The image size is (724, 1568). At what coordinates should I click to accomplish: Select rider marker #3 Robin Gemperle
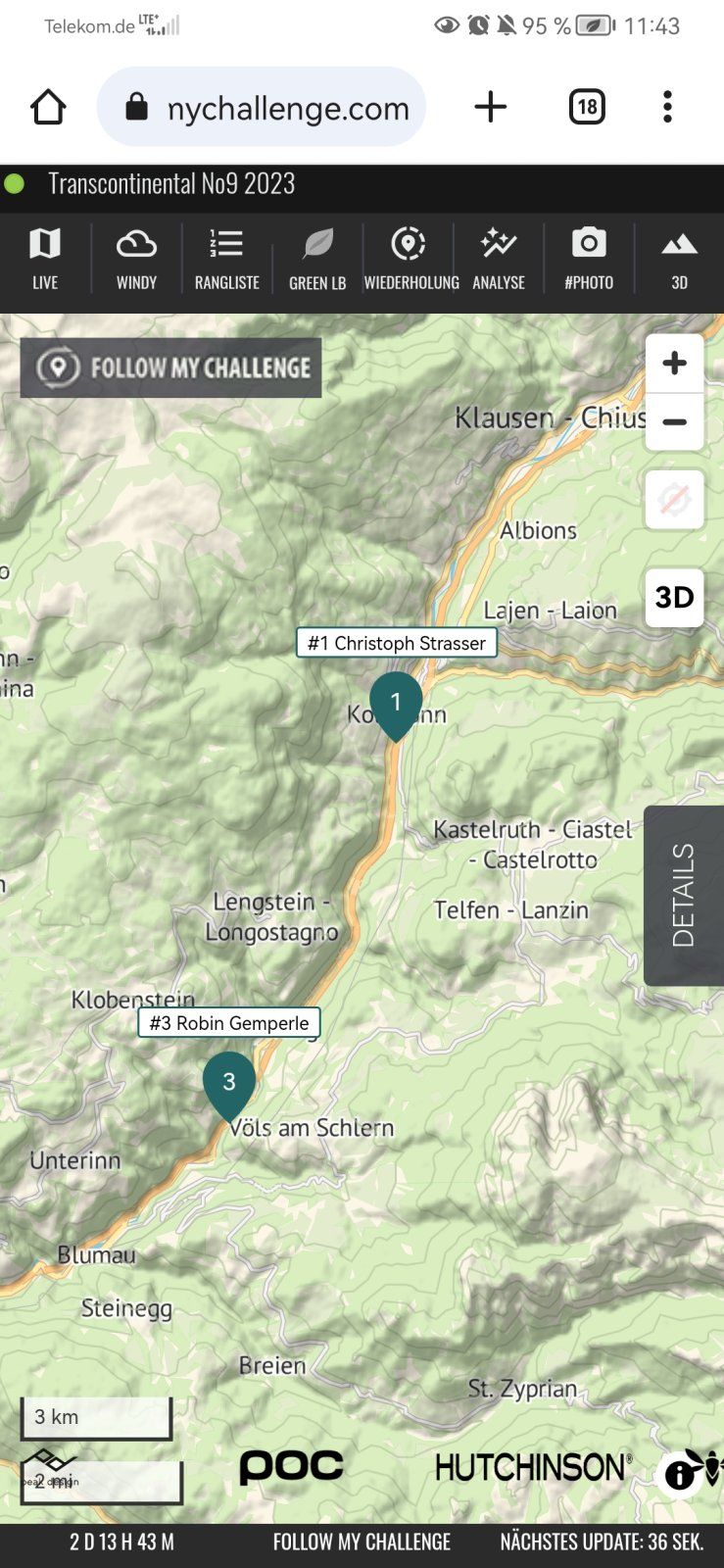click(x=229, y=1083)
